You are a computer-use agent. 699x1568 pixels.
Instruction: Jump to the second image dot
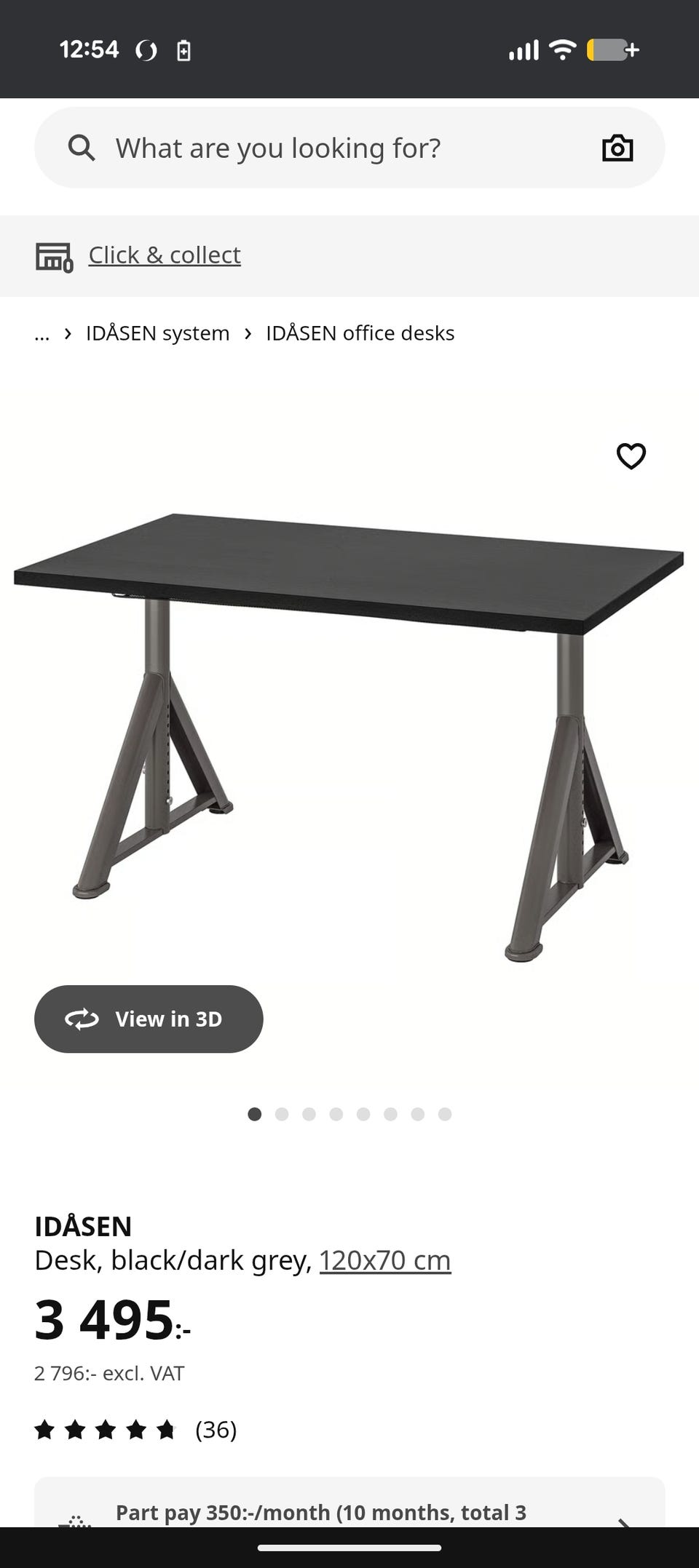[x=282, y=1114]
